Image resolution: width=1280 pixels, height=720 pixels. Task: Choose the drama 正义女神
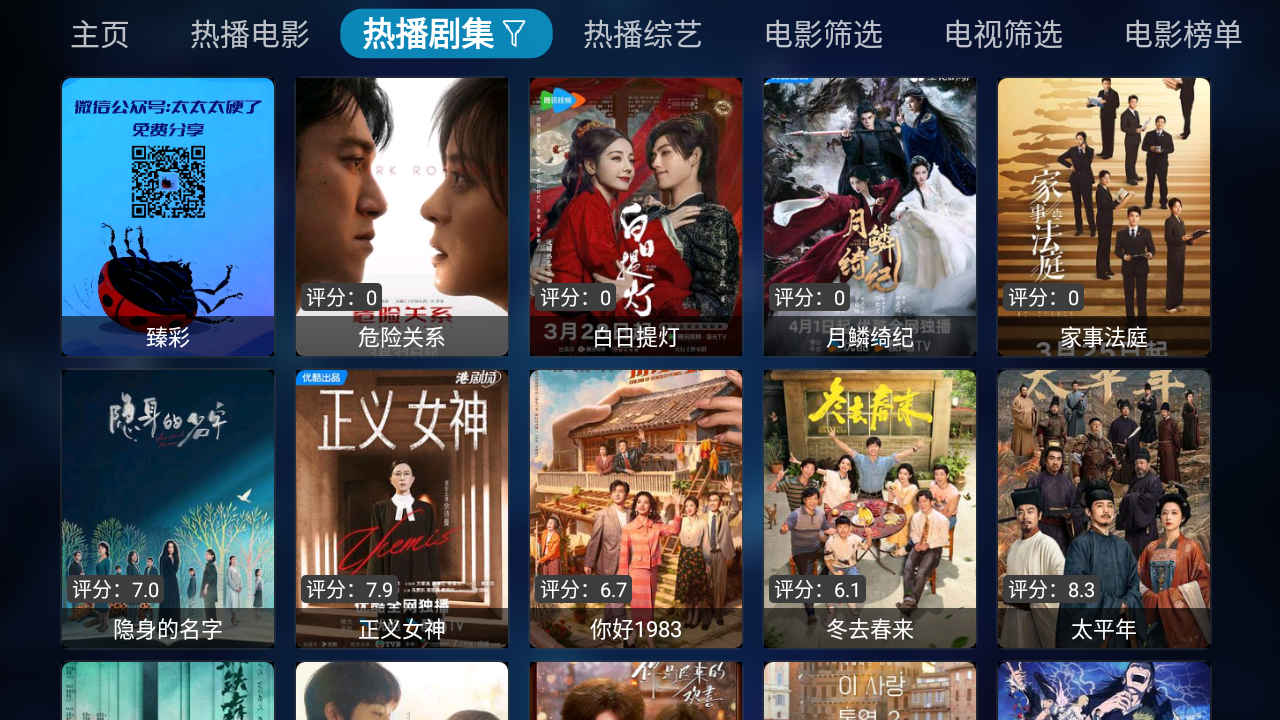(x=402, y=509)
